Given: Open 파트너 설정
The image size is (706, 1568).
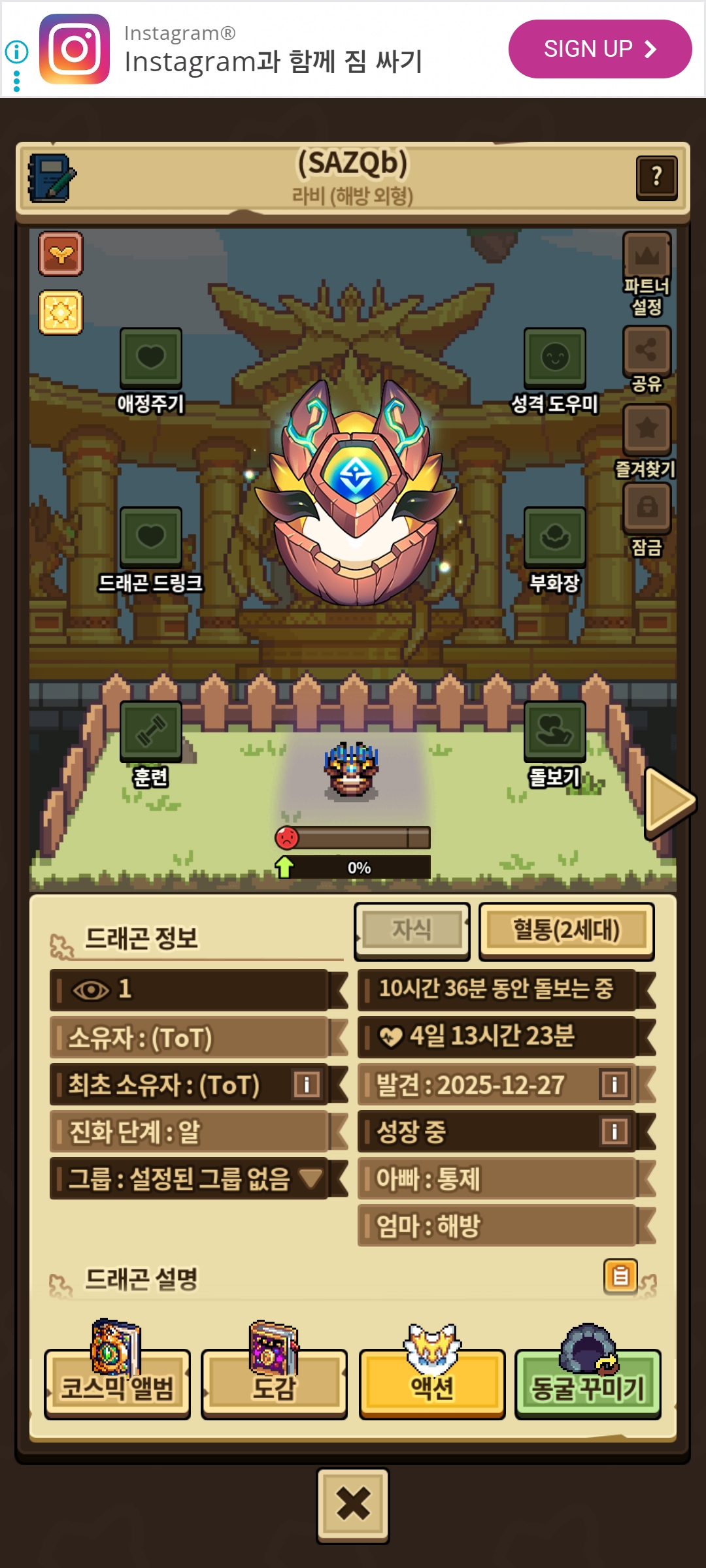Looking at the screenshot, I should tap(647, 256).
